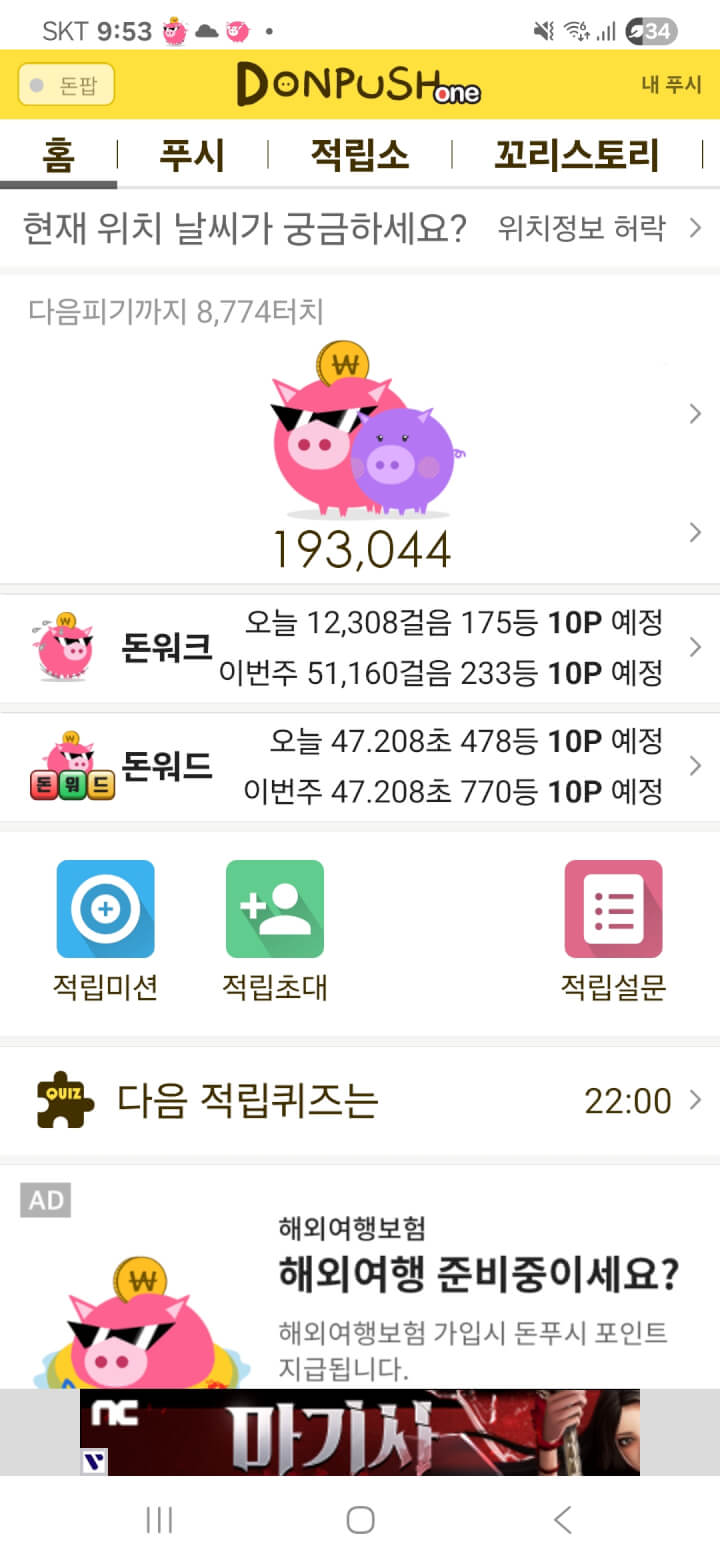Open the 다음 적립퀴즈는 22:00 row

coord(360,1101)
